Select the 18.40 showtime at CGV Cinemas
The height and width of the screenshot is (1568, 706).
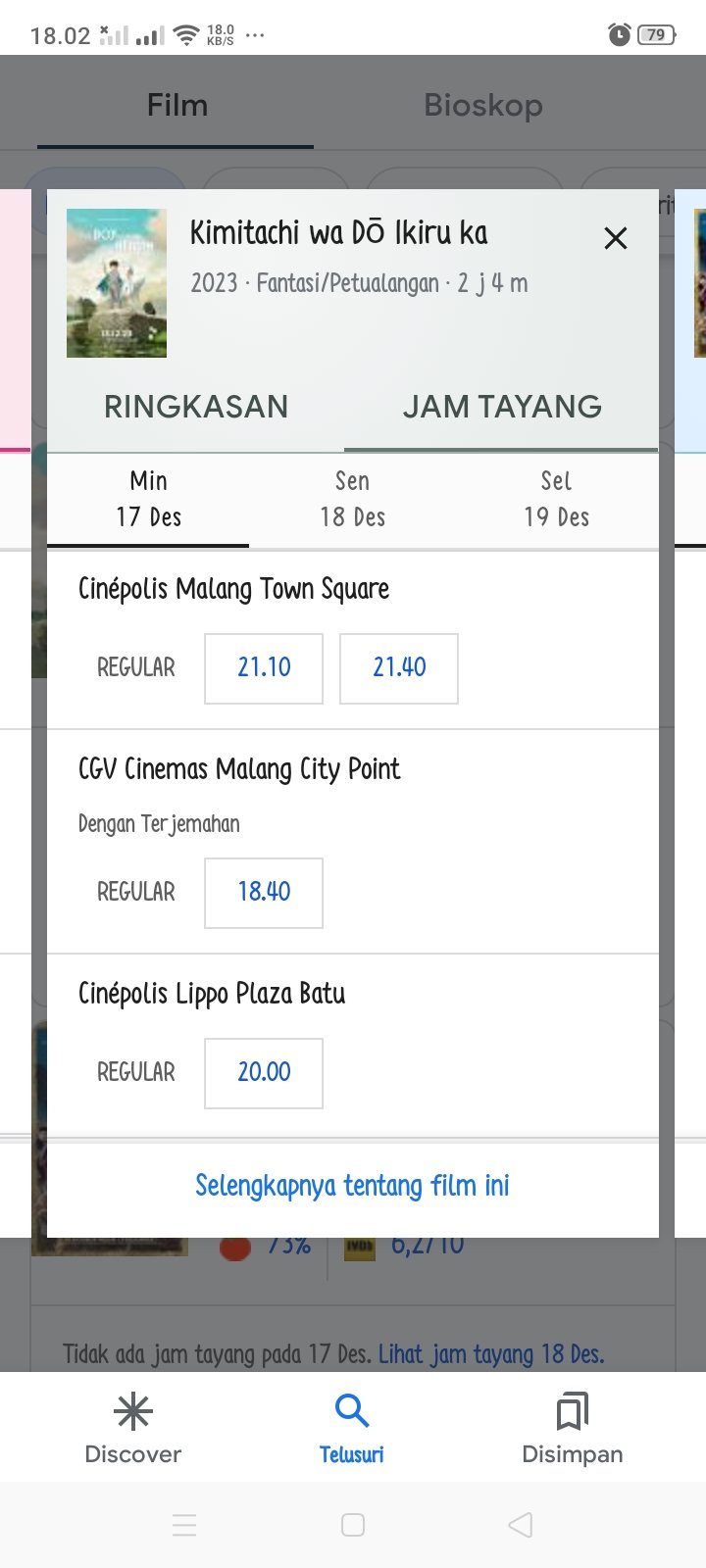coord(264,893)
